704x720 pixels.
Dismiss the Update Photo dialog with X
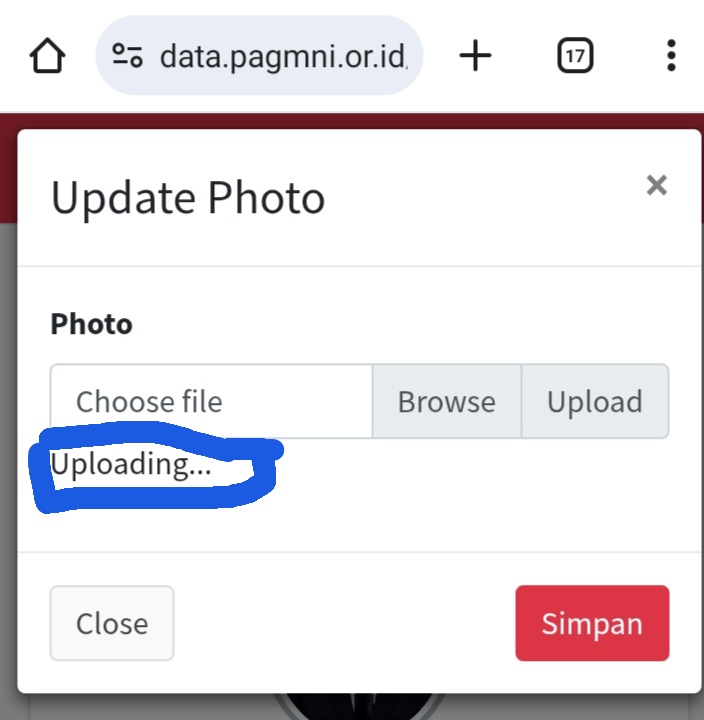click(656, 185)
